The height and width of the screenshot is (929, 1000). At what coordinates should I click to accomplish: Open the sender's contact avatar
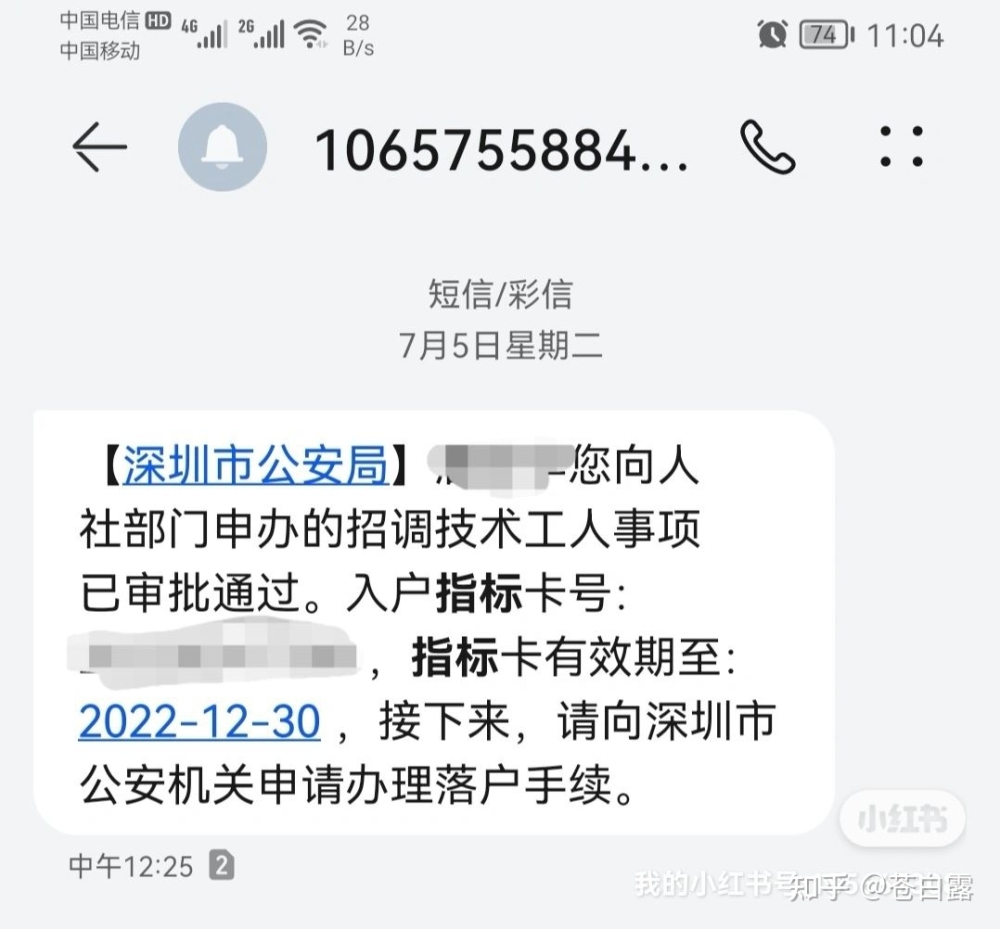coord(222,147)
